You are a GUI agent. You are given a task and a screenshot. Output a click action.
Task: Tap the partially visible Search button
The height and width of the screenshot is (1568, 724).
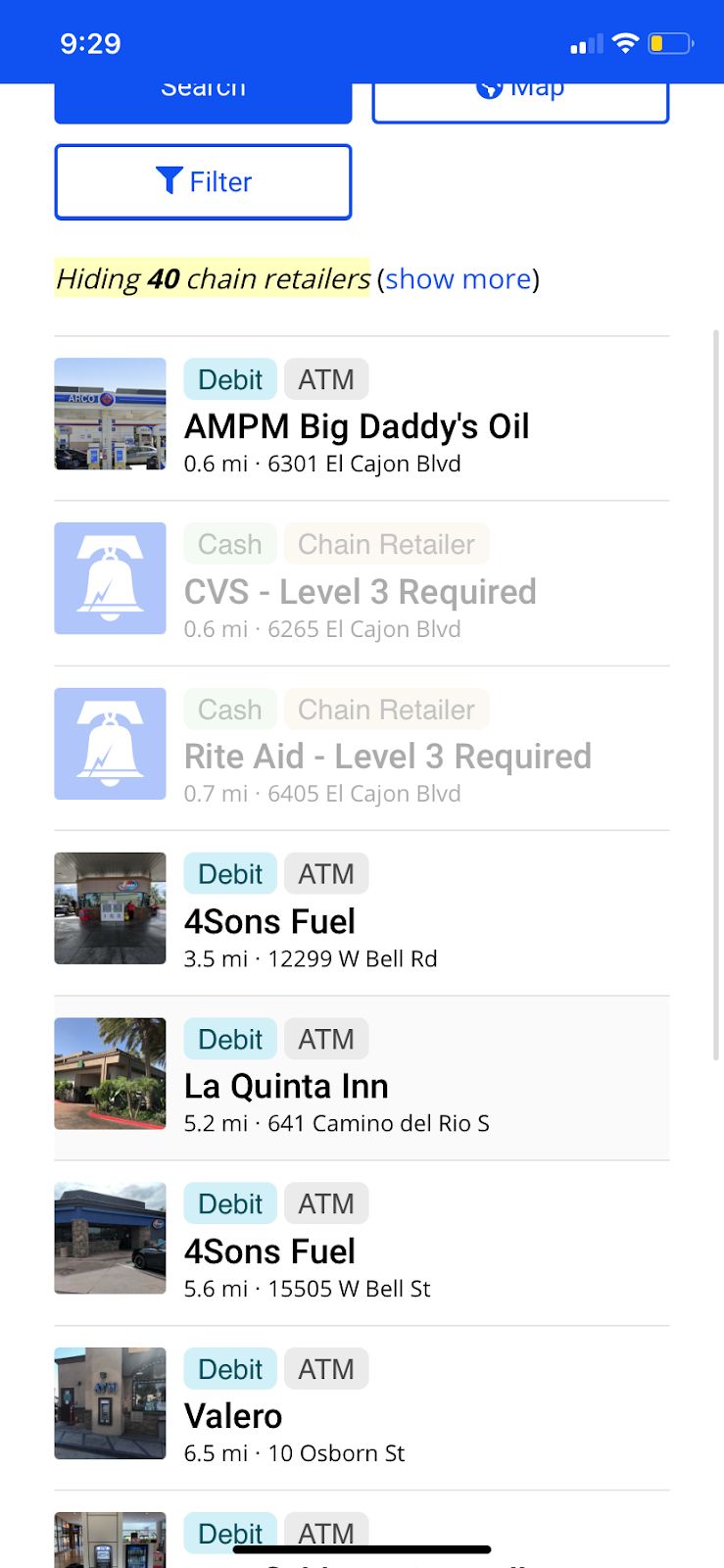pyautogui.click(x=203, y=102)
